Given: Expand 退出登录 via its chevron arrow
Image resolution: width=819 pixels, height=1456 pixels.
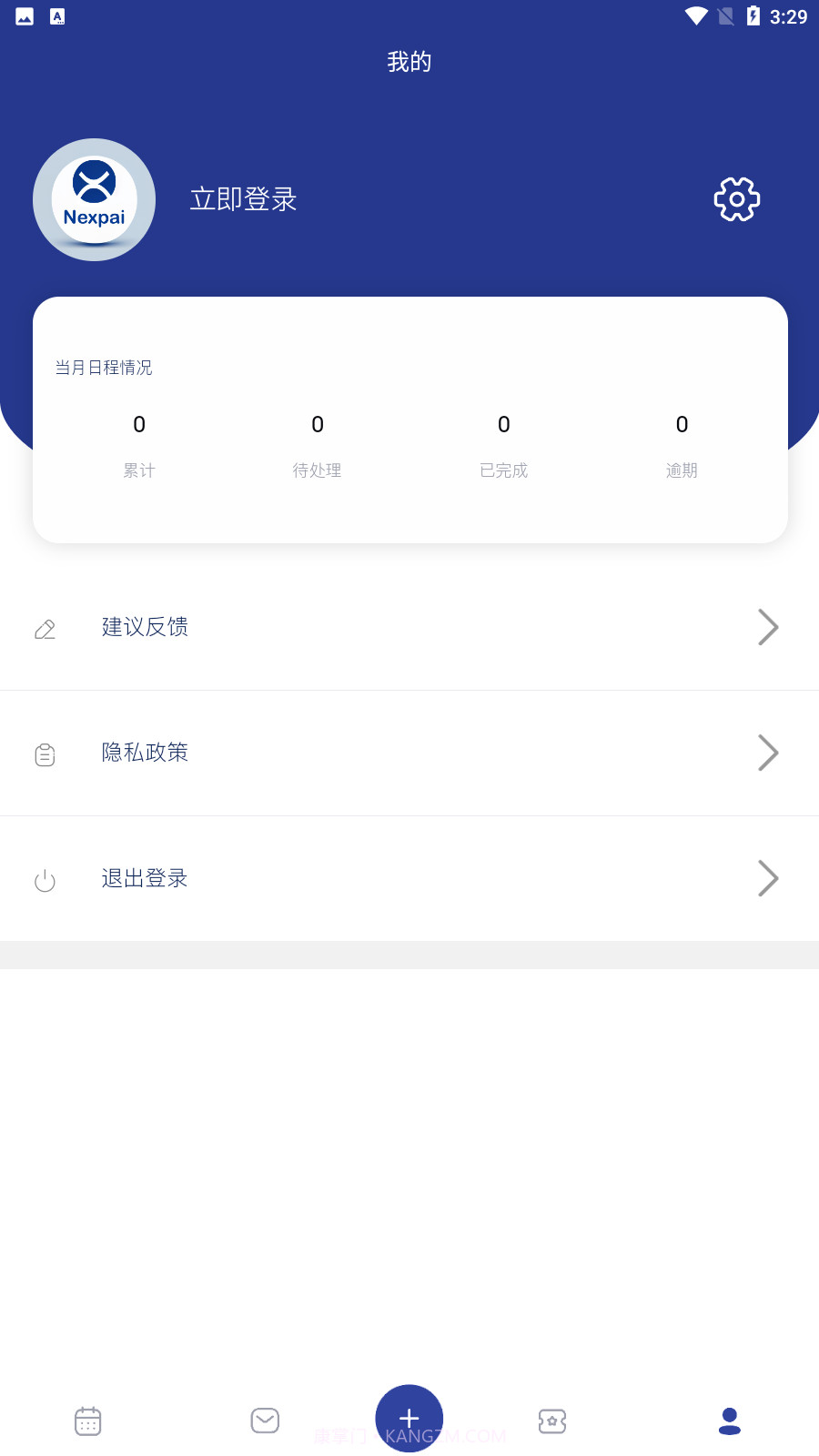Looking at the screenshot, I should click(x=768, y=878).
